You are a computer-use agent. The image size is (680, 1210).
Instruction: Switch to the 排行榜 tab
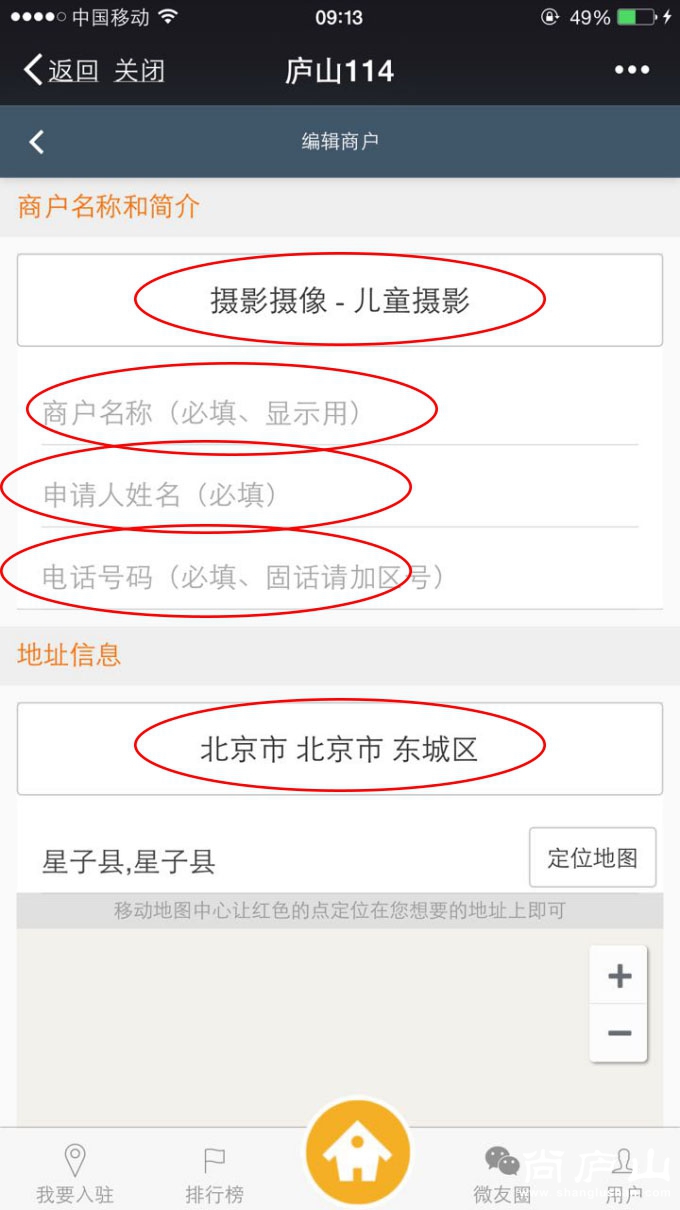[x=214, y=1173]
